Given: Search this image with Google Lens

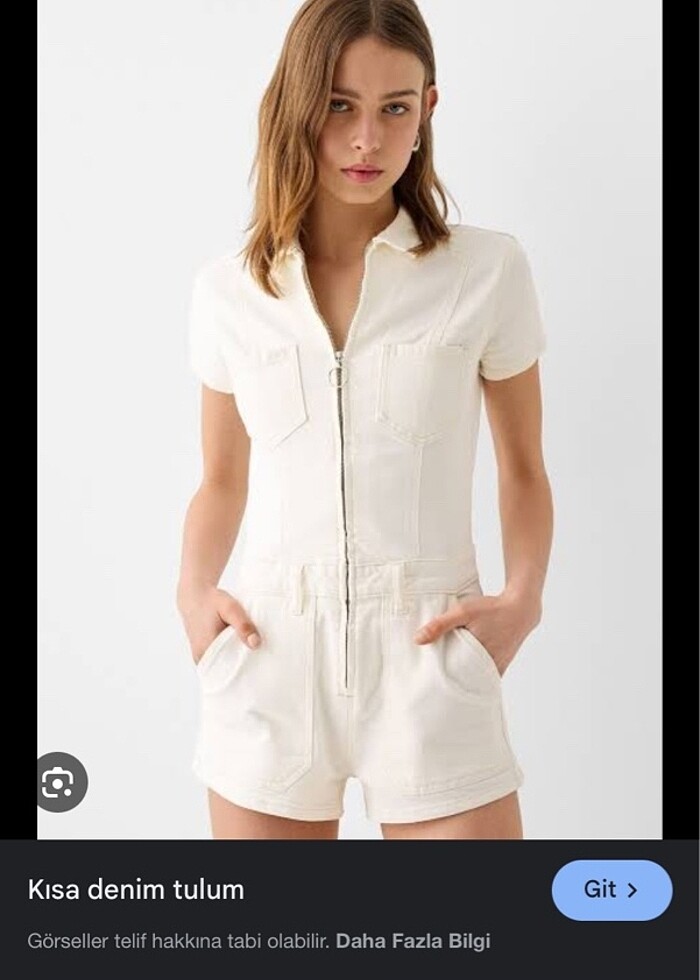Looking at the screenshot, I should pyautogui.click(x=57, y=782).
